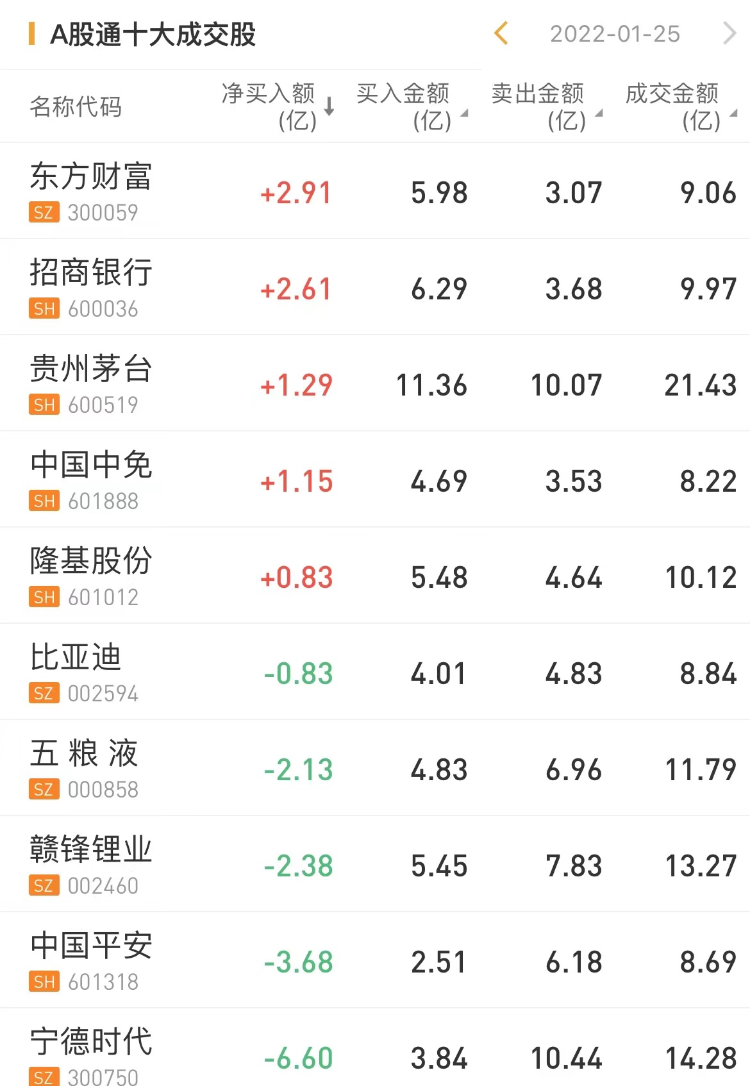Sort by 净买入额 column
750x1086 pixels.
click(277, 107)
